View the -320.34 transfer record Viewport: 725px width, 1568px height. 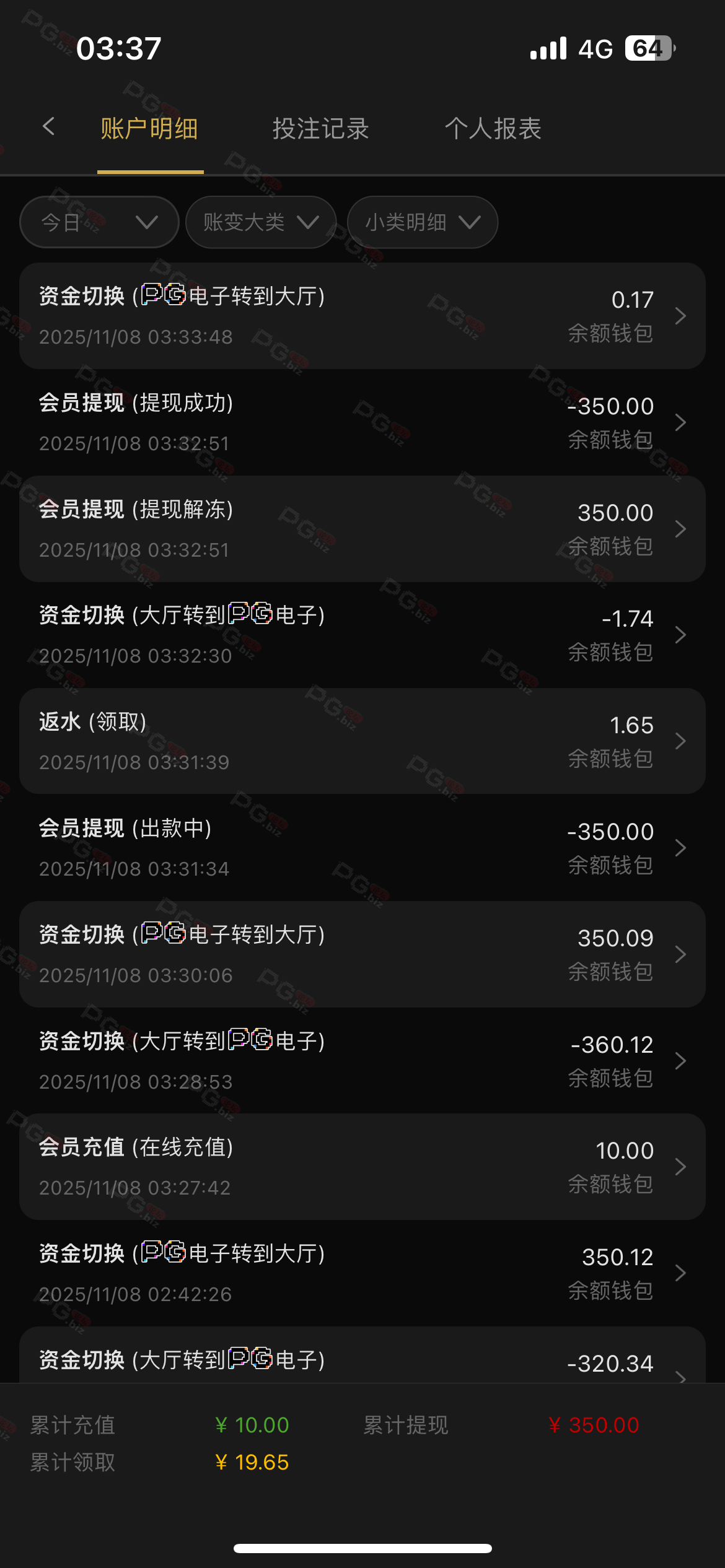point(362,1362)
